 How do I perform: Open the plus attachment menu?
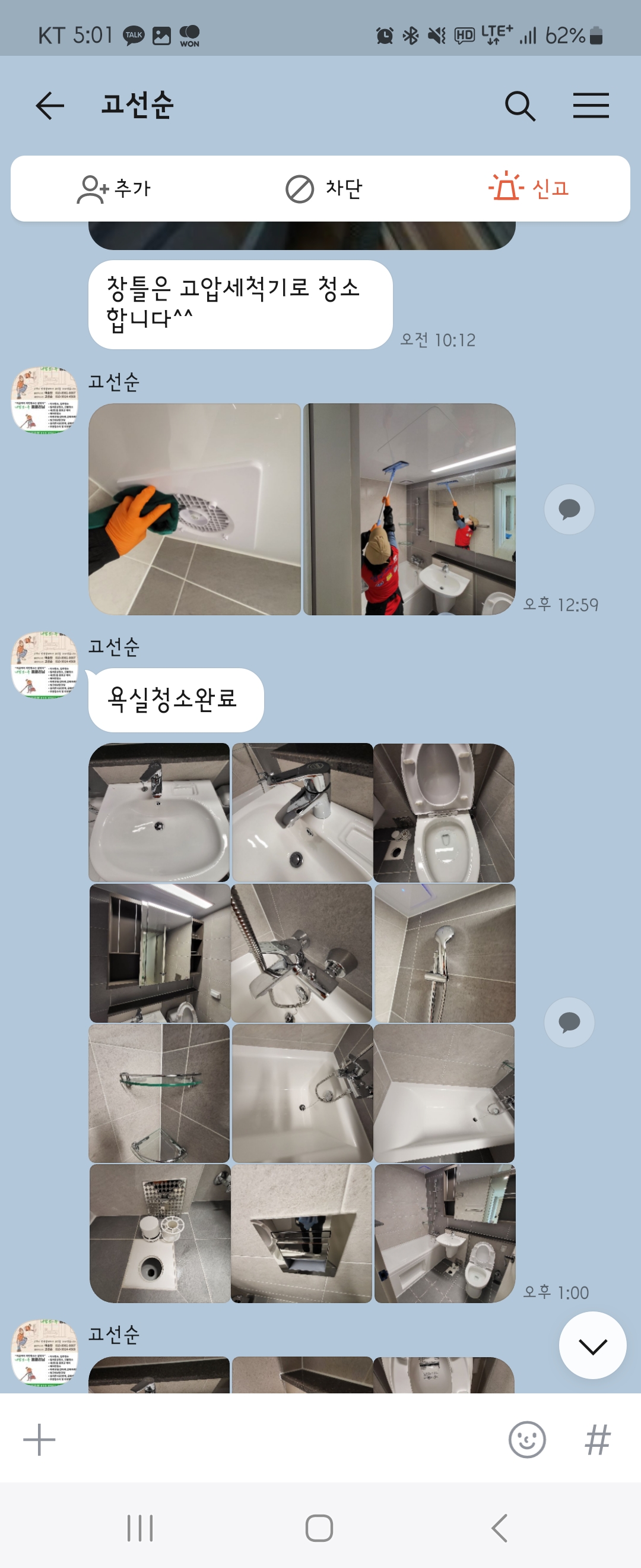[x=40, y=1440]
